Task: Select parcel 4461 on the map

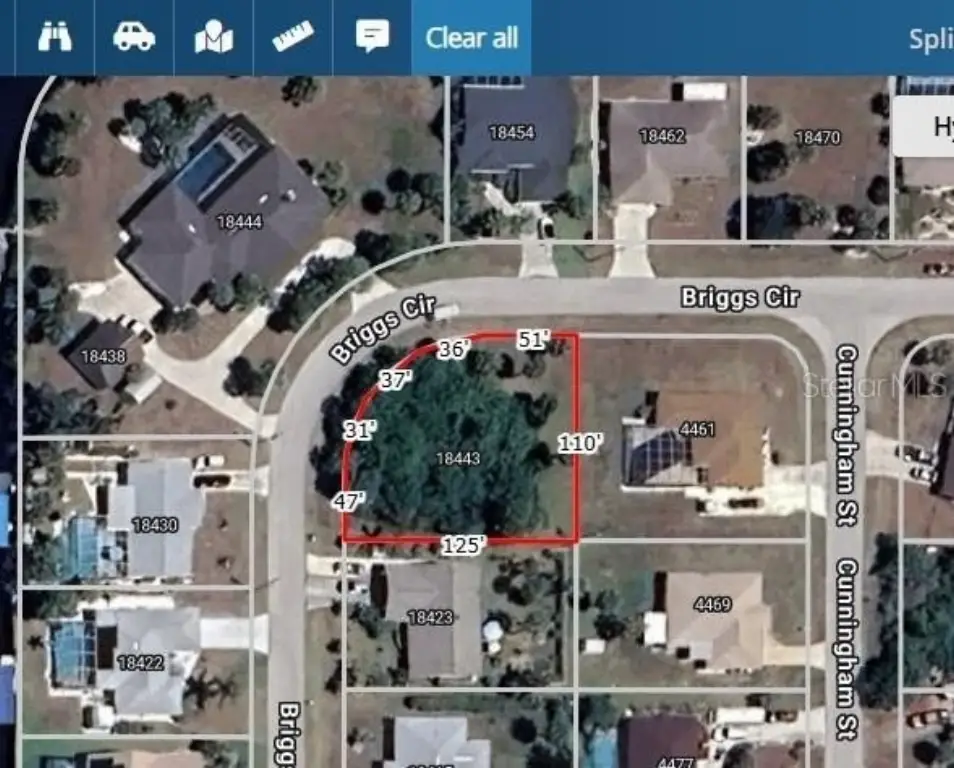Action: pyautogui.click(x=697, y=429)
